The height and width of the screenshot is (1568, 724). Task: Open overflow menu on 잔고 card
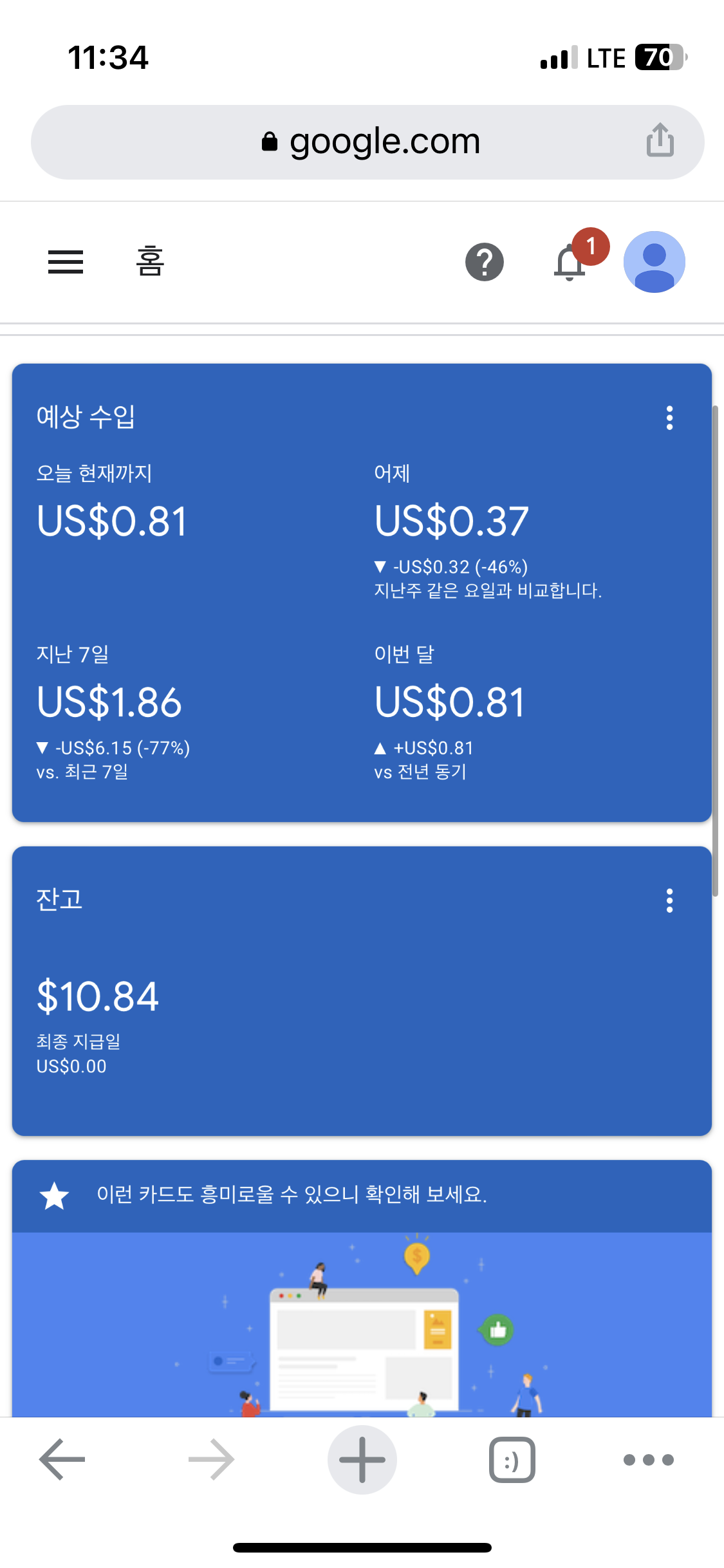tap(669, 901)
